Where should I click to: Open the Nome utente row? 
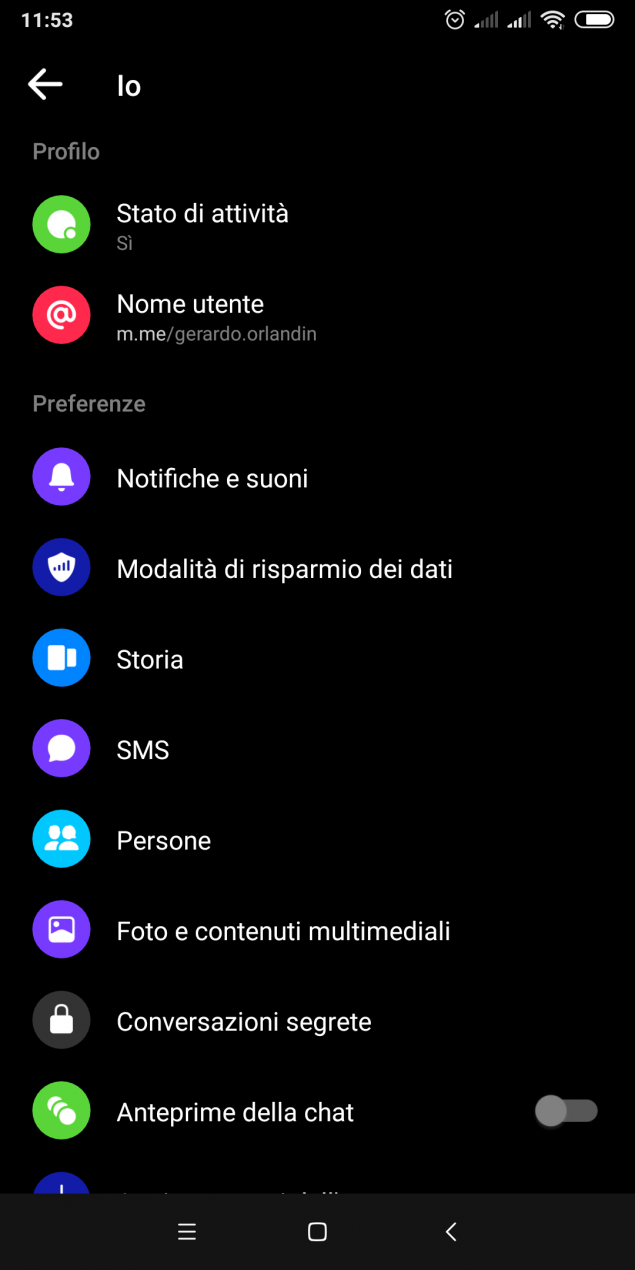click(x=317, y=316)
